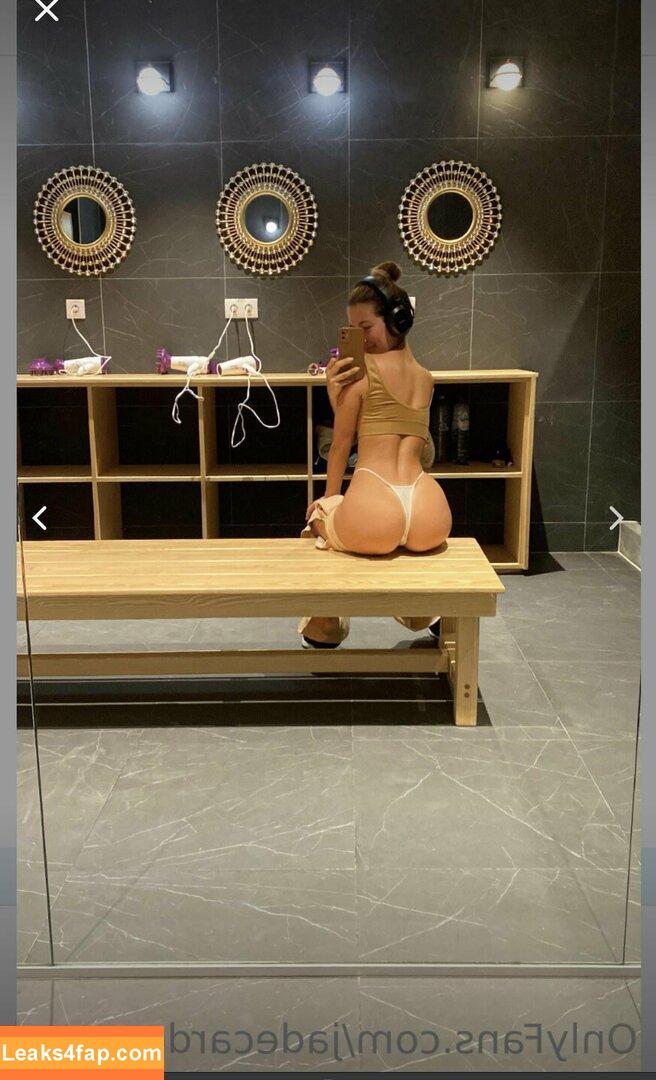656x1080 pixels.
Task: Go to the previous image
Action: 40,518
